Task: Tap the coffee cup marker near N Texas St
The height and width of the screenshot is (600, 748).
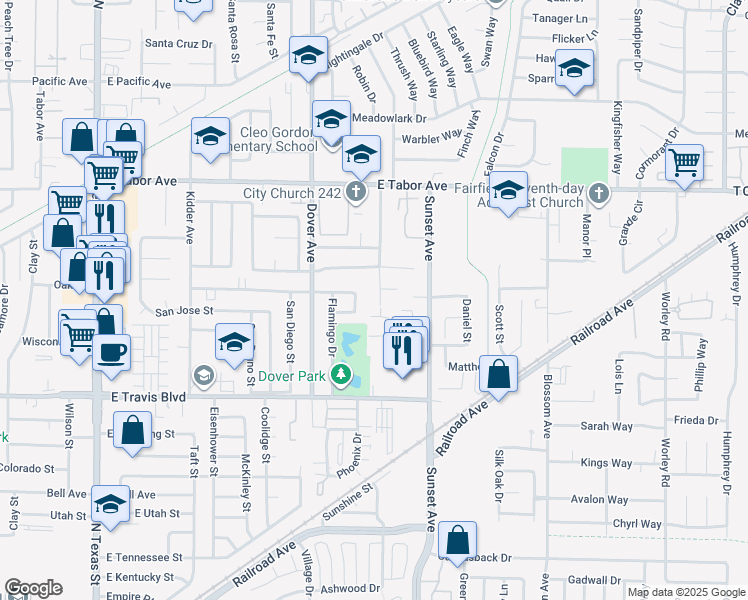Action: click(111, 354)
